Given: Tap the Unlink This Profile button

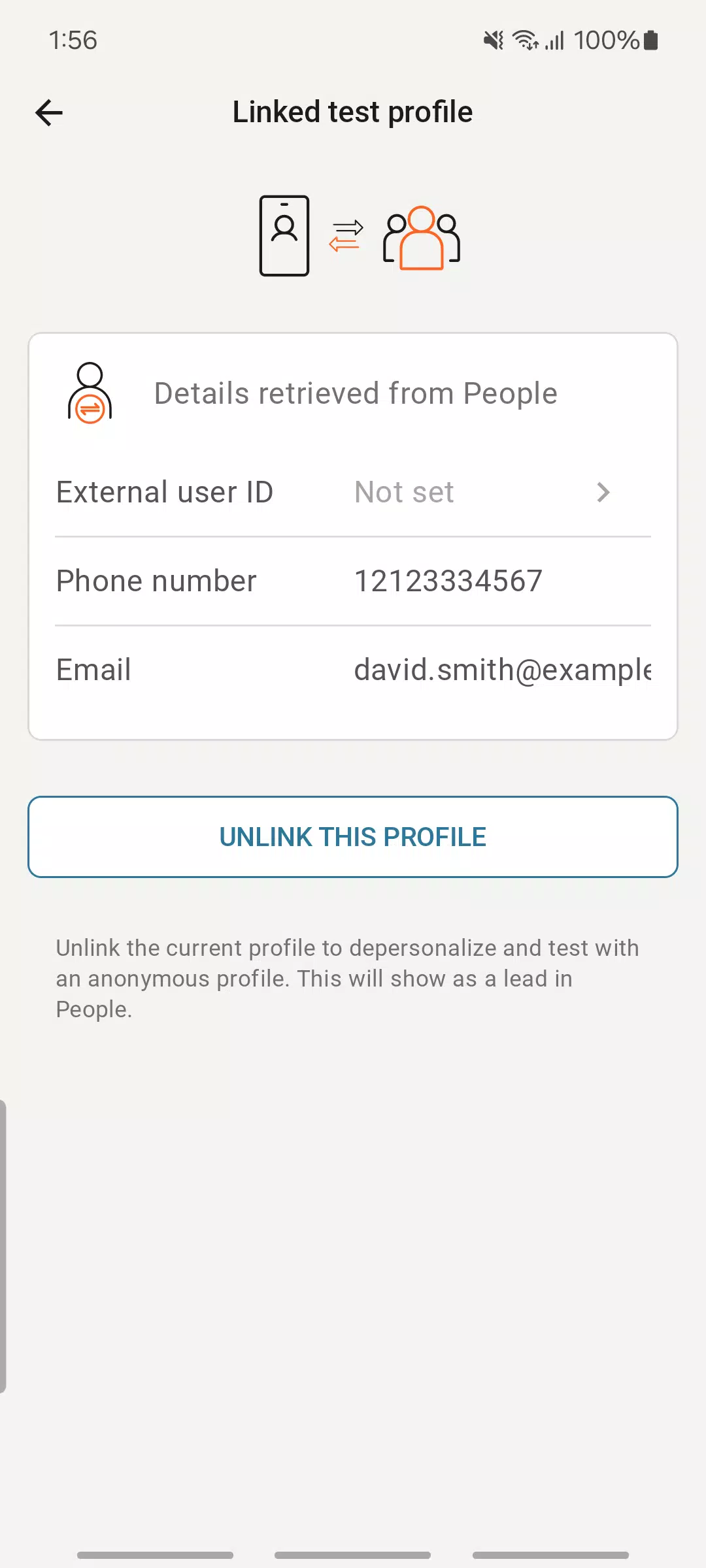Looking at the screenshot, I should tap(353, 837).
